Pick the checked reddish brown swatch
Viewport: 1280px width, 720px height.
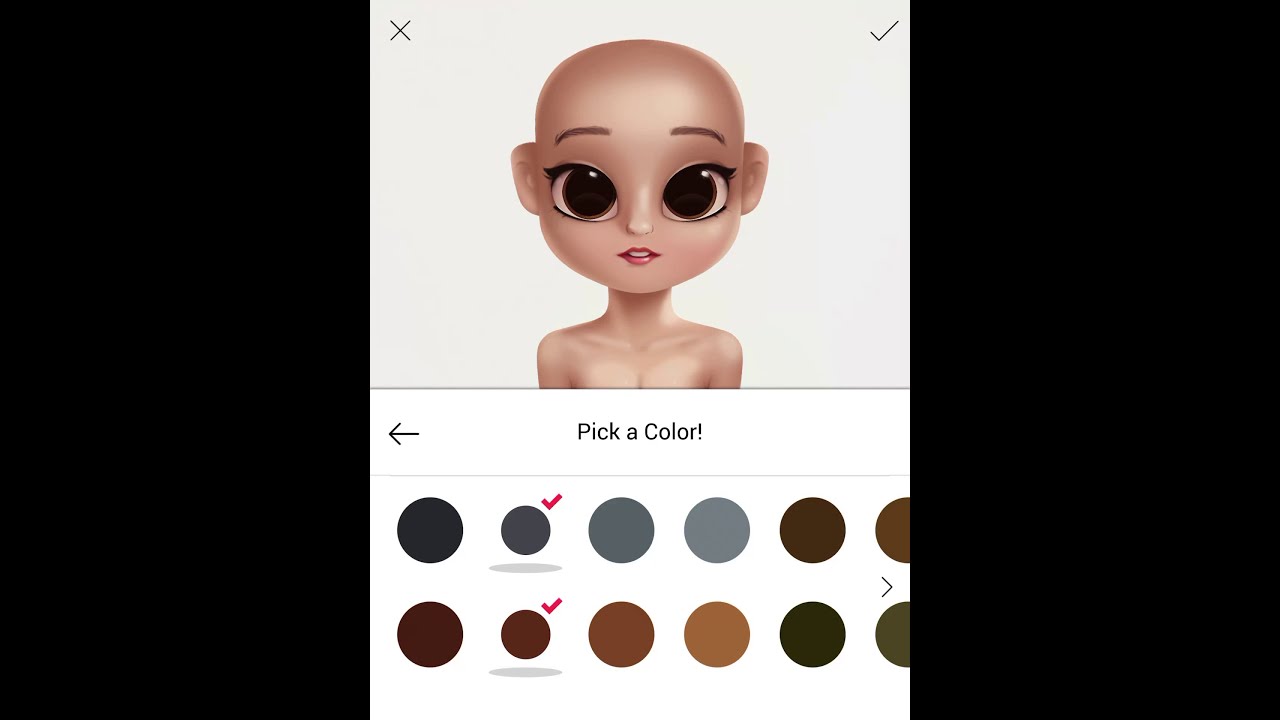tap(526, 634)
